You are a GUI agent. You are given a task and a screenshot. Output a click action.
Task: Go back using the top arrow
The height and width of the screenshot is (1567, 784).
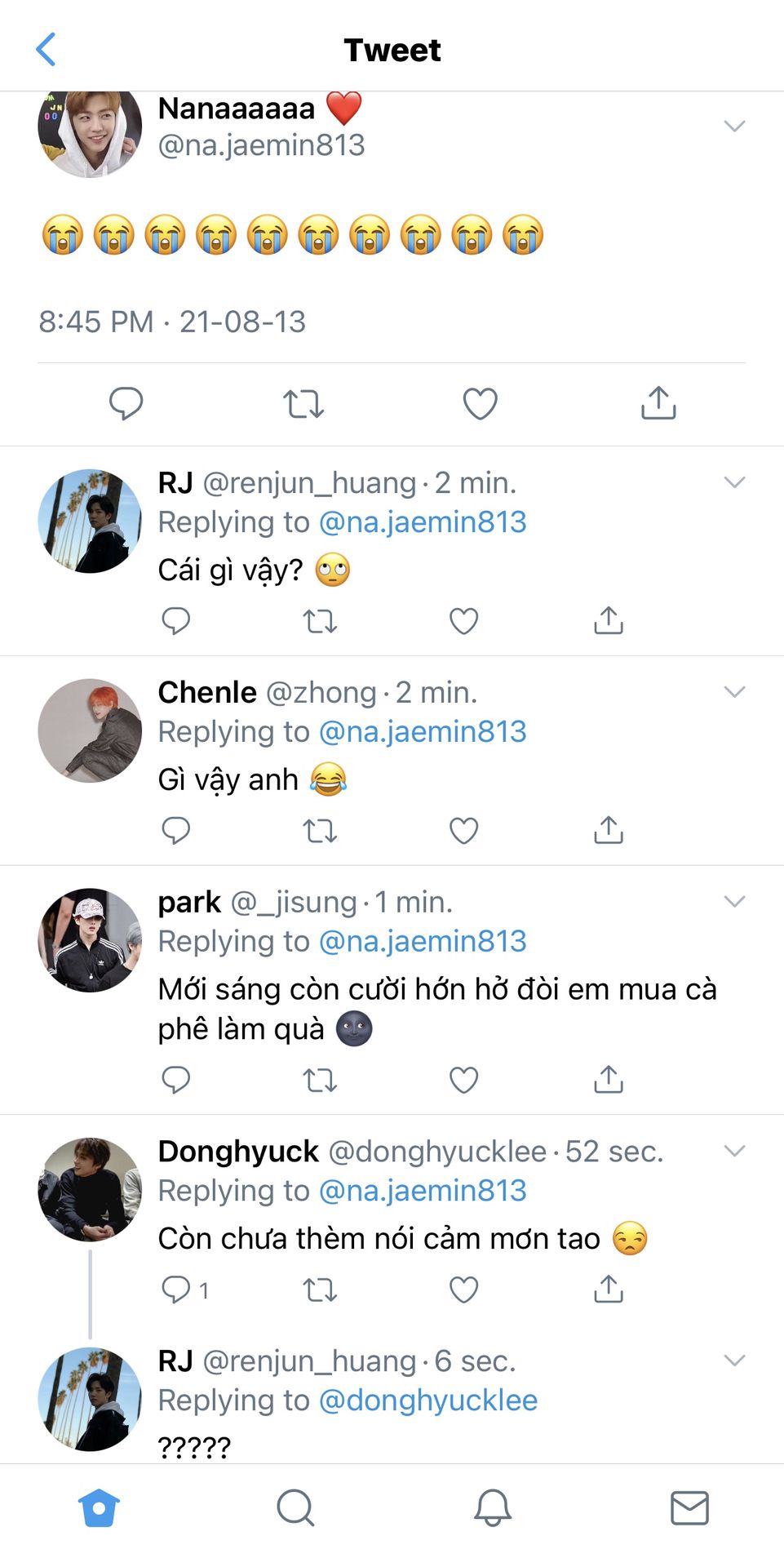pos(47,50)
